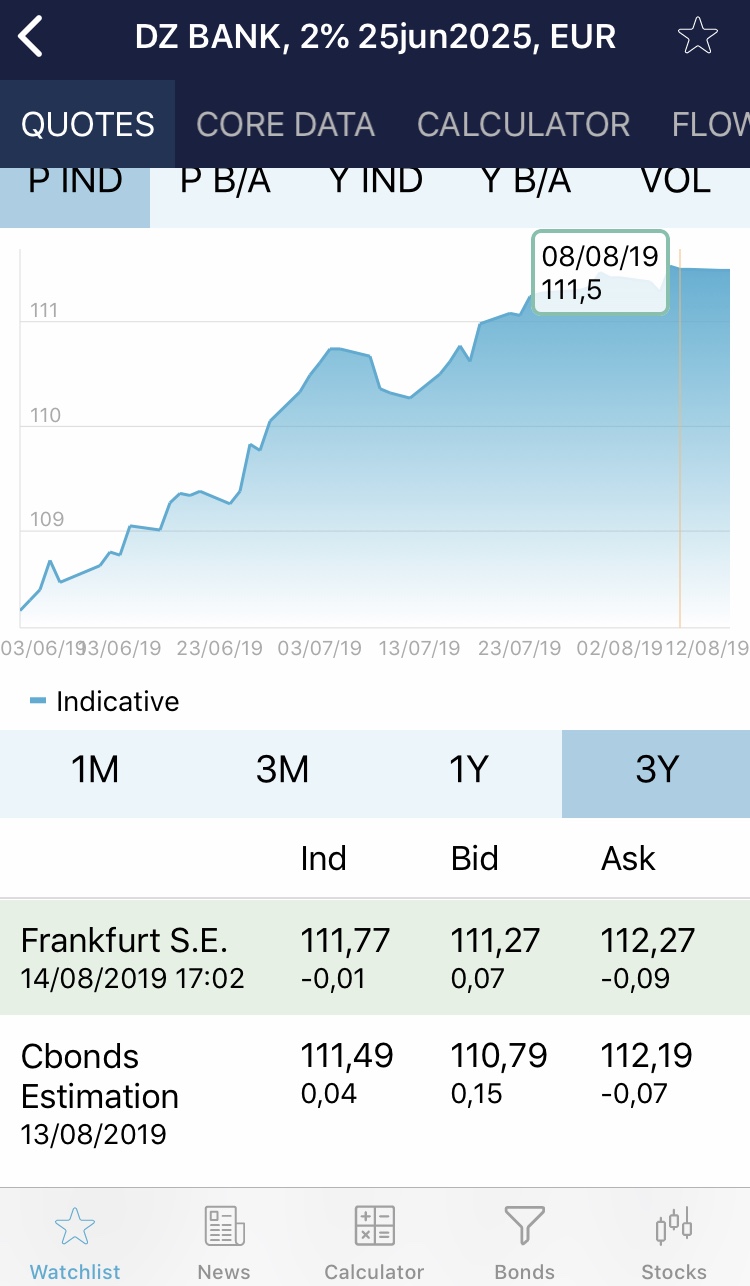Add DZ BANK bond to favorites star
This screenshot has height=1286, width=750.
pos(697,38)
